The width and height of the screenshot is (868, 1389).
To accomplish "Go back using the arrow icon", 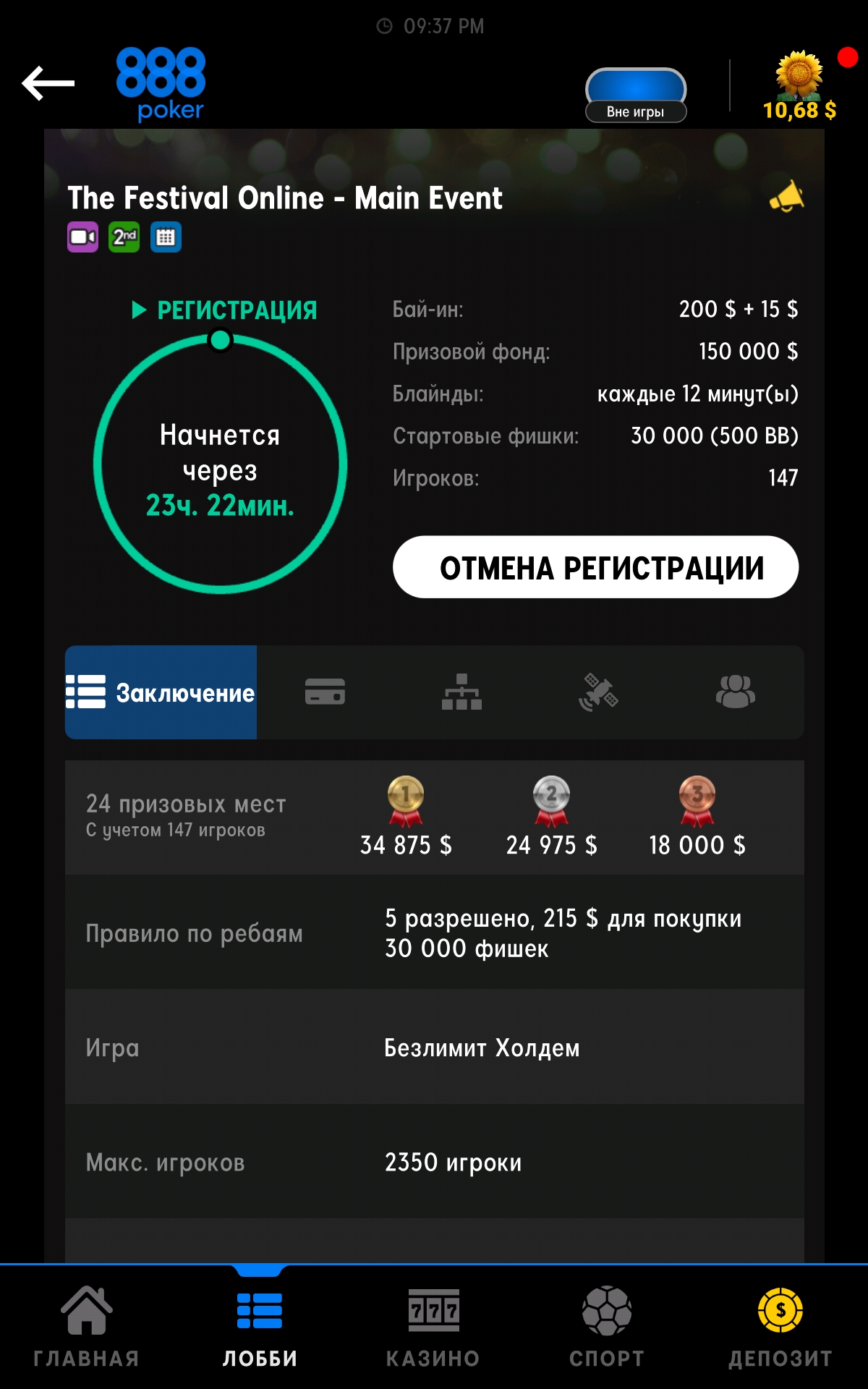I will (48, 83).
